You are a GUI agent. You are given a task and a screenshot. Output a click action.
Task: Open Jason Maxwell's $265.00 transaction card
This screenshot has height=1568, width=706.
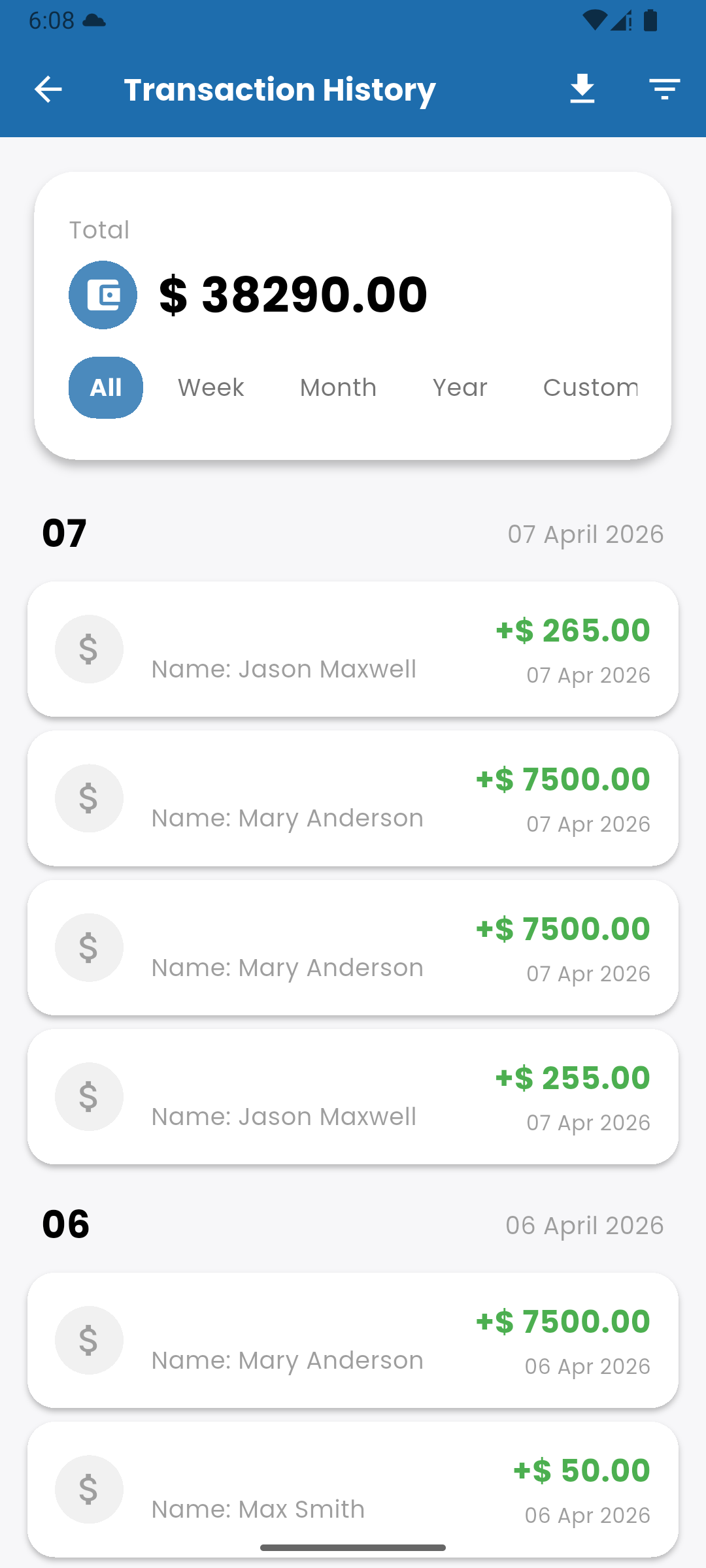coord(353,649)
